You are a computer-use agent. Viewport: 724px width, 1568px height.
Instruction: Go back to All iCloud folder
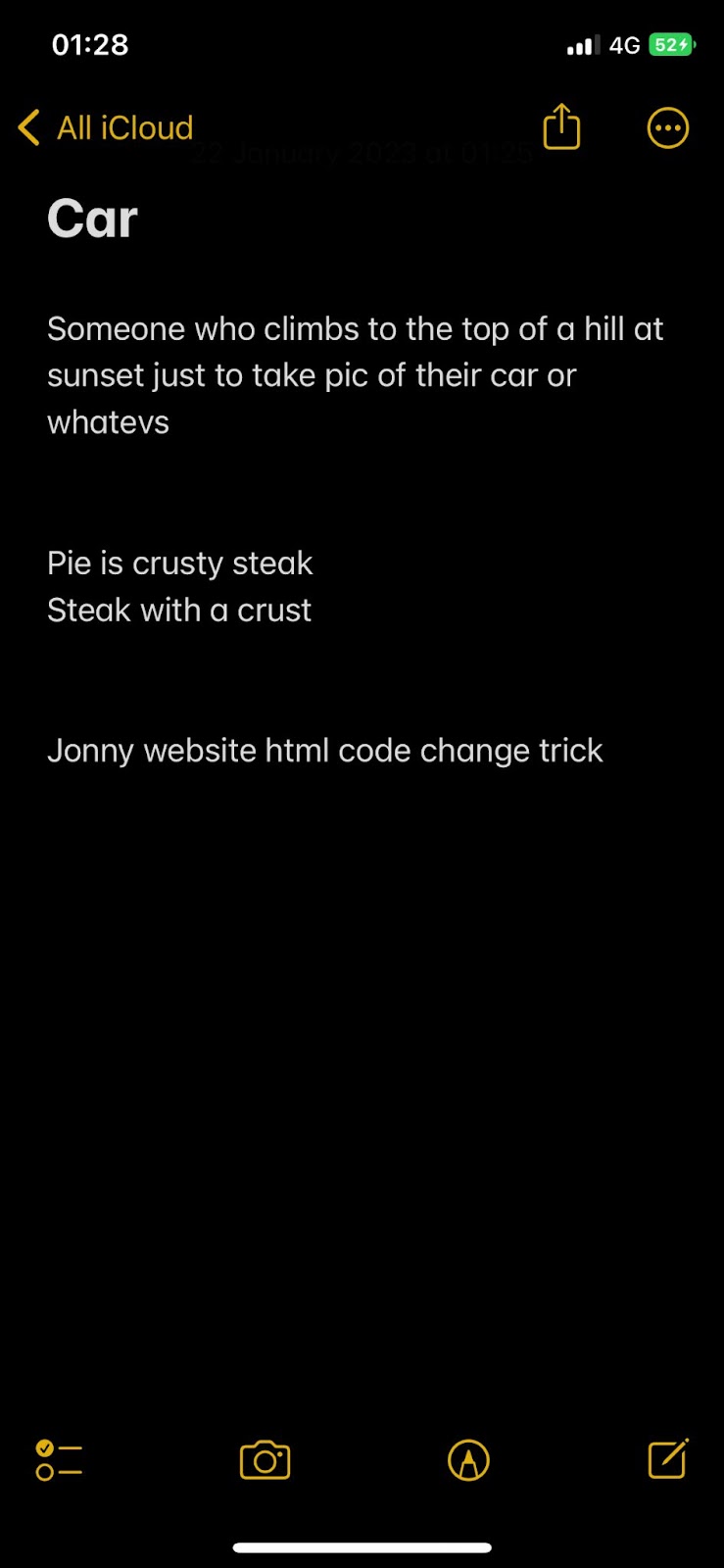(106, 128)
